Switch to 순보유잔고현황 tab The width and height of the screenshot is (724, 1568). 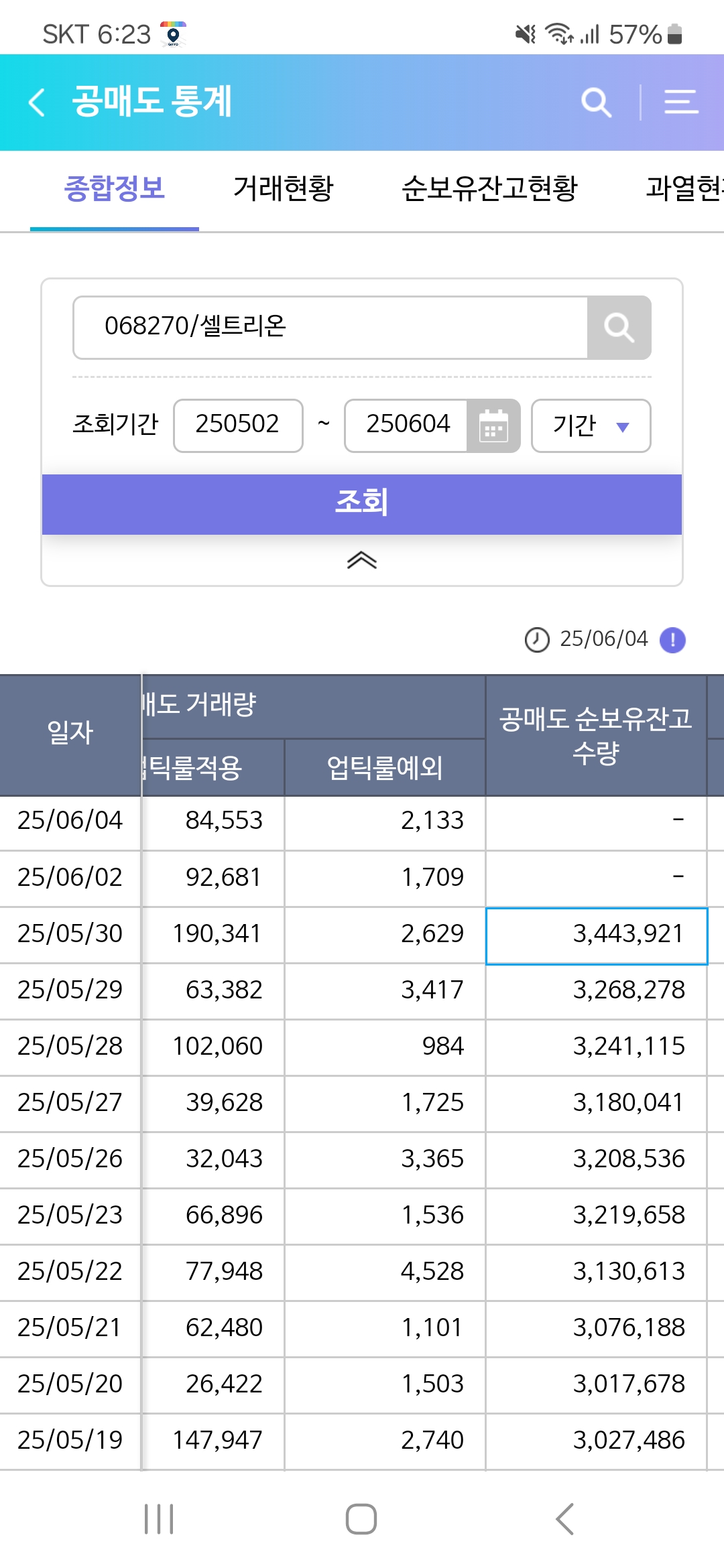(489, 188)
